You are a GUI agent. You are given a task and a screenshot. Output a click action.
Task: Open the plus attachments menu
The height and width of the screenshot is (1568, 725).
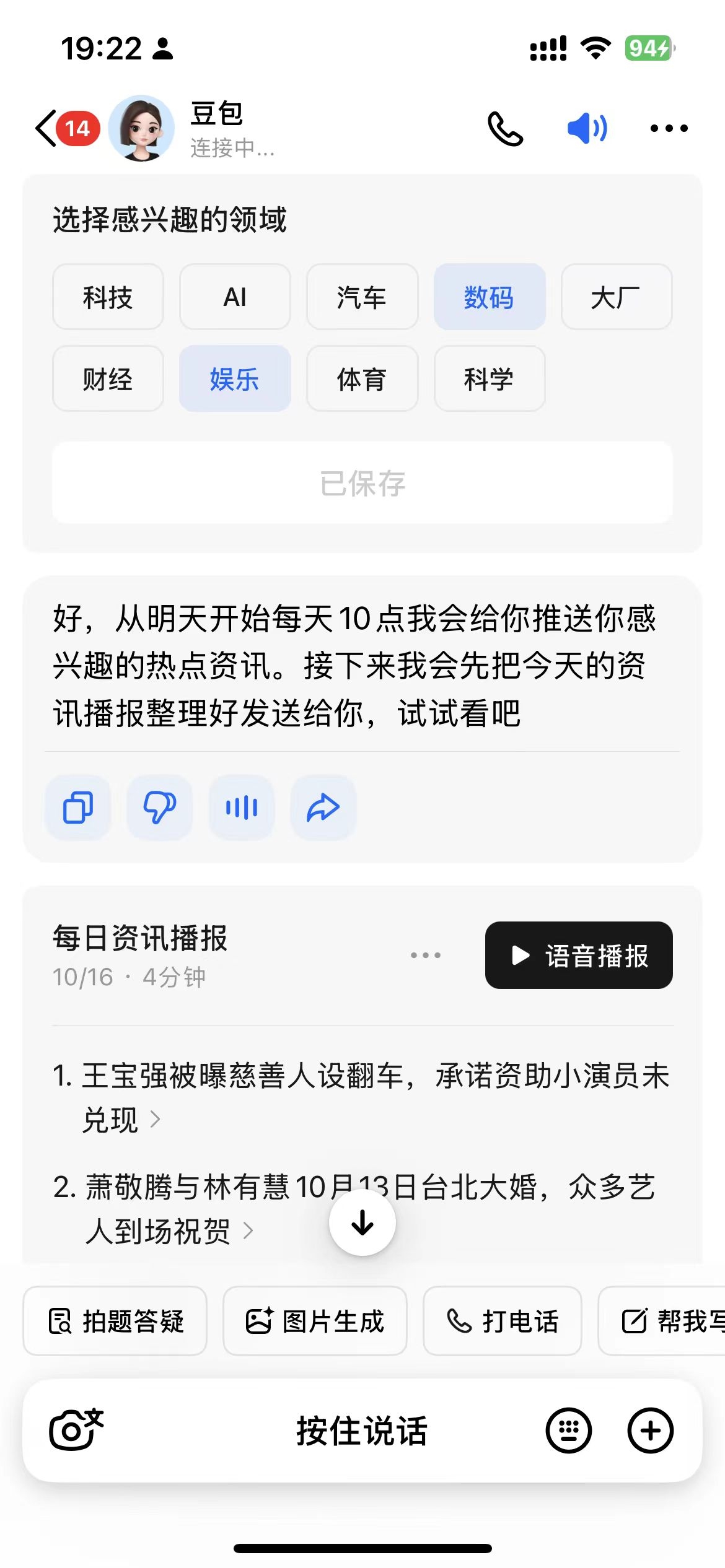click(650, 1431)
